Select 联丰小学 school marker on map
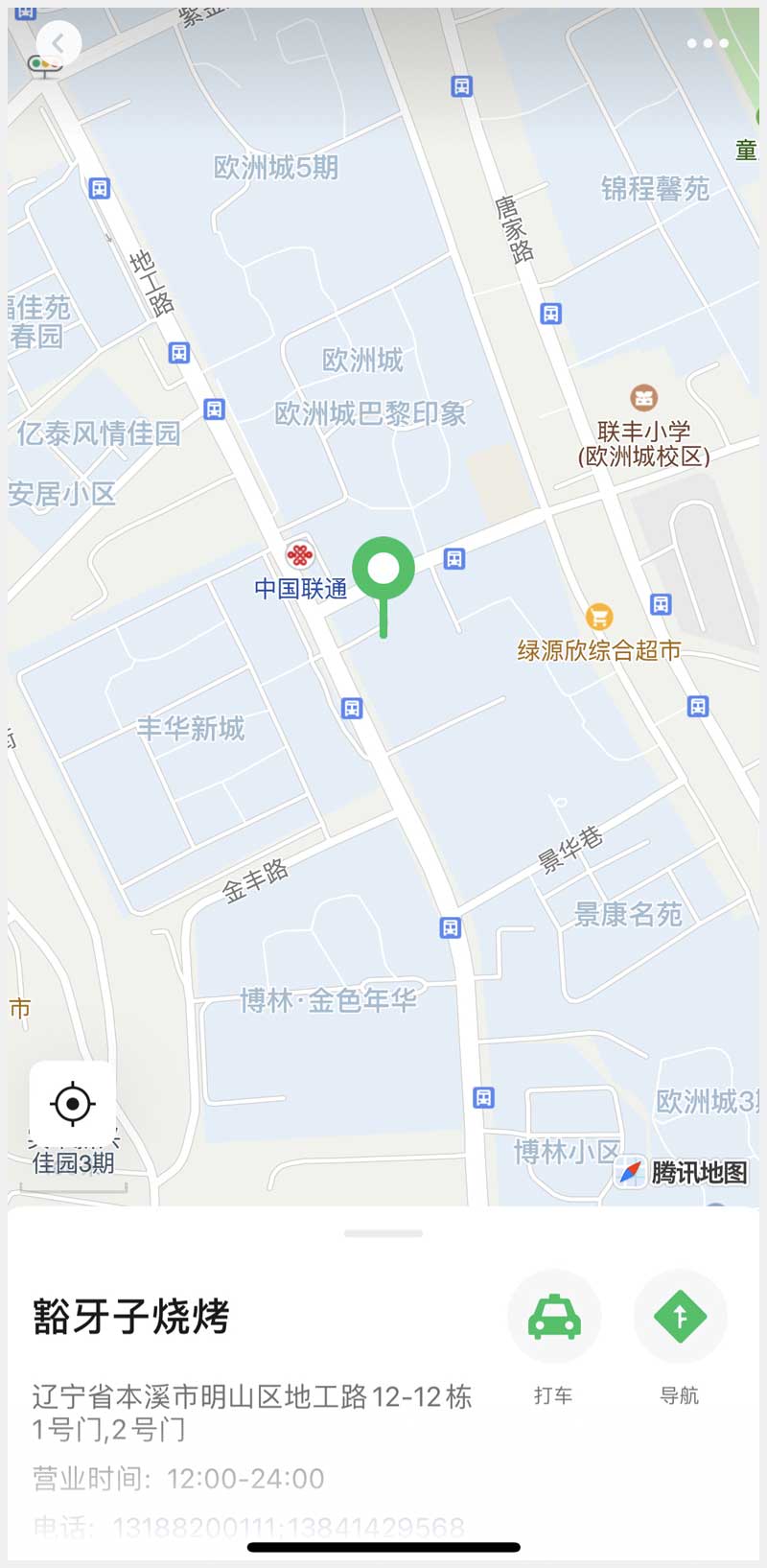The width and height of the screenshot is (767, 1568). pos(643,398)
